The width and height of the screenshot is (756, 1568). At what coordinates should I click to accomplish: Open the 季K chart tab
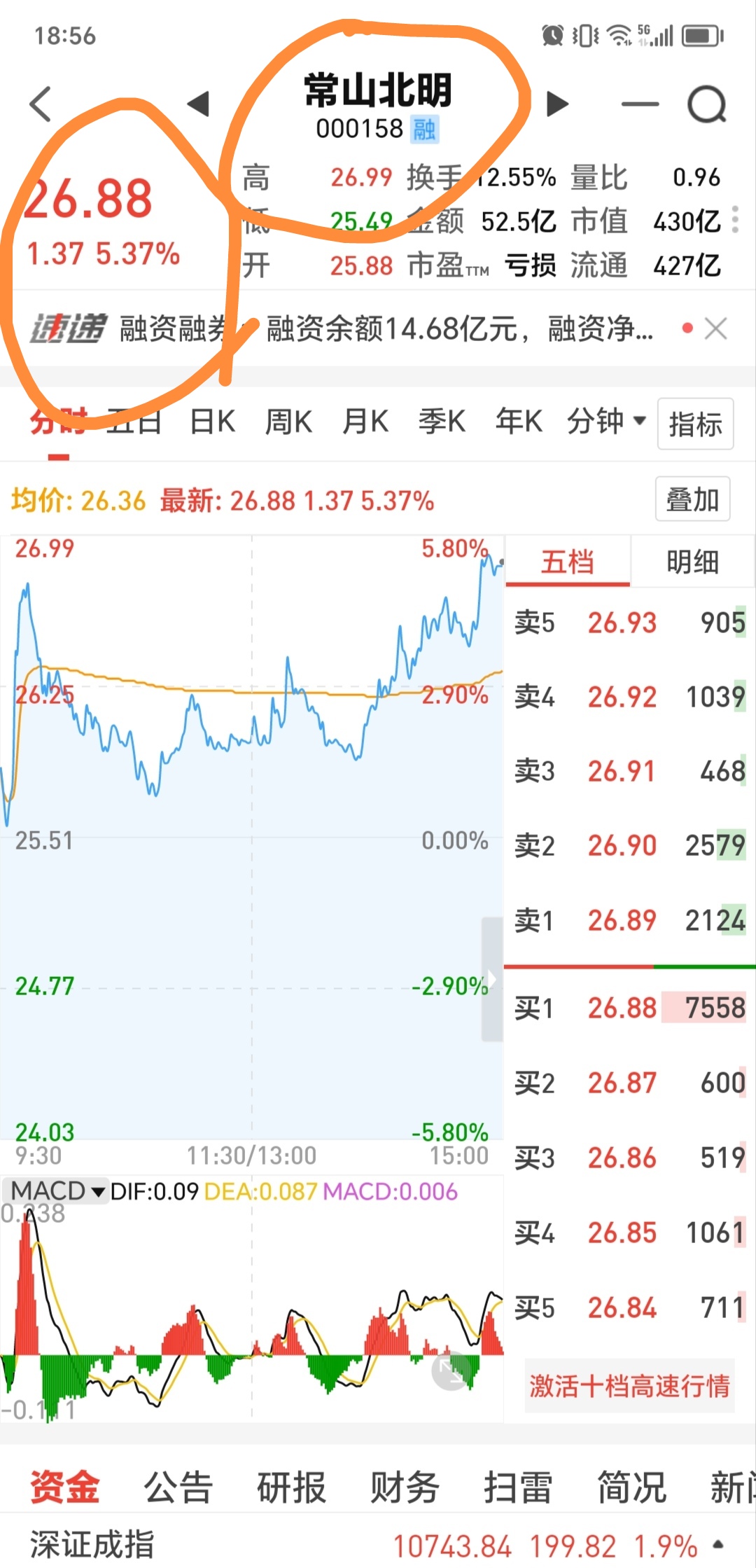coord(442,422)
